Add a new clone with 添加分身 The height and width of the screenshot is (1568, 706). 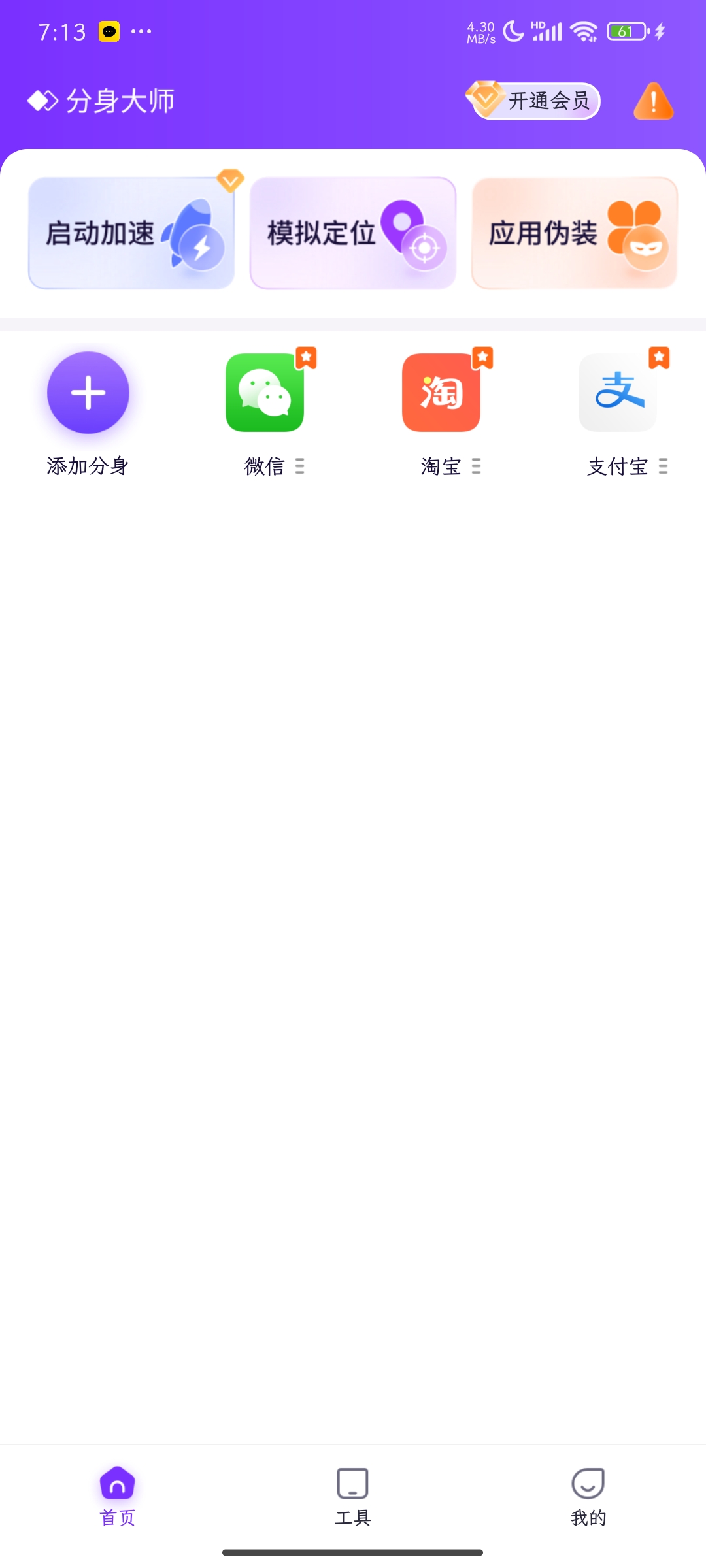[88, 393]
